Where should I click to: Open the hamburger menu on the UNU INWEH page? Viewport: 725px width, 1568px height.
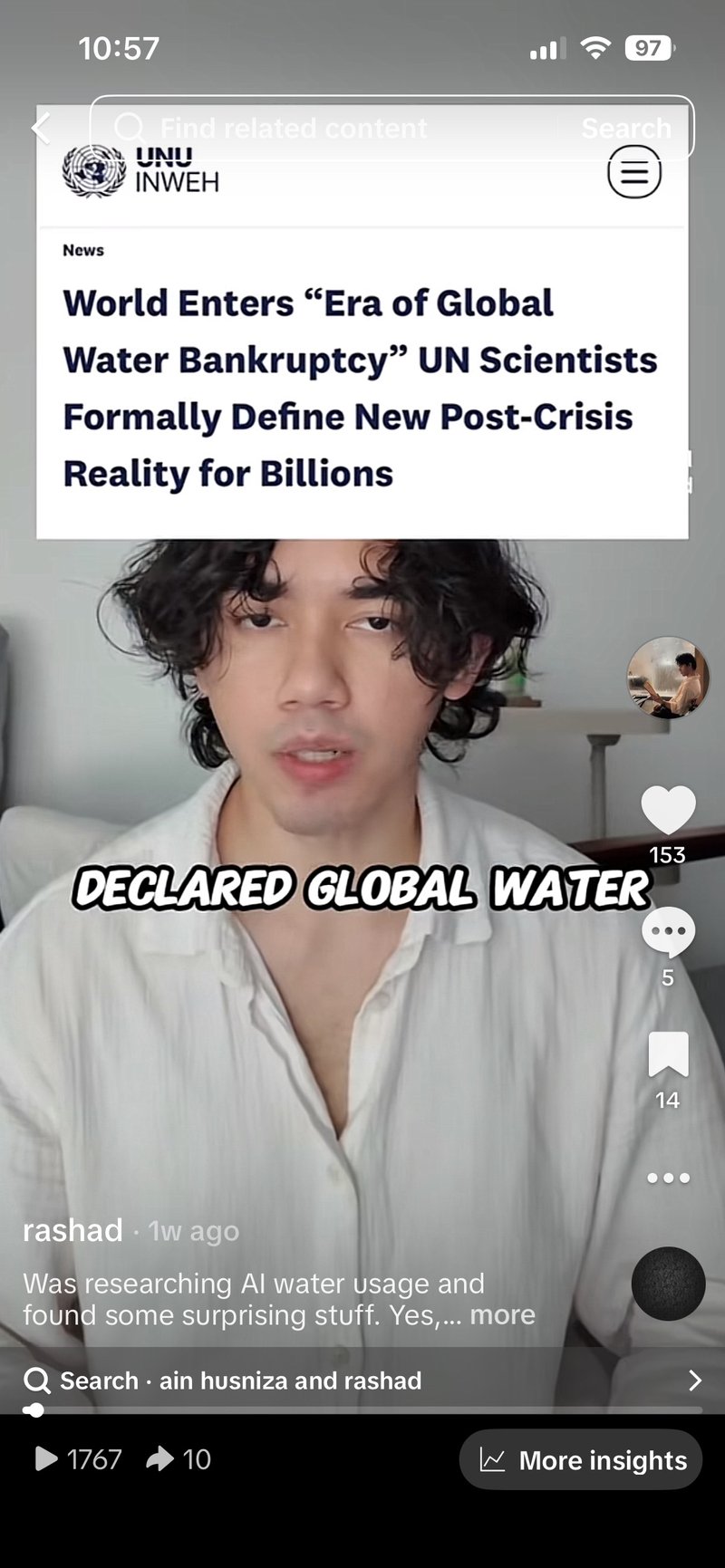pyautogui.click(x=635, y=172)
